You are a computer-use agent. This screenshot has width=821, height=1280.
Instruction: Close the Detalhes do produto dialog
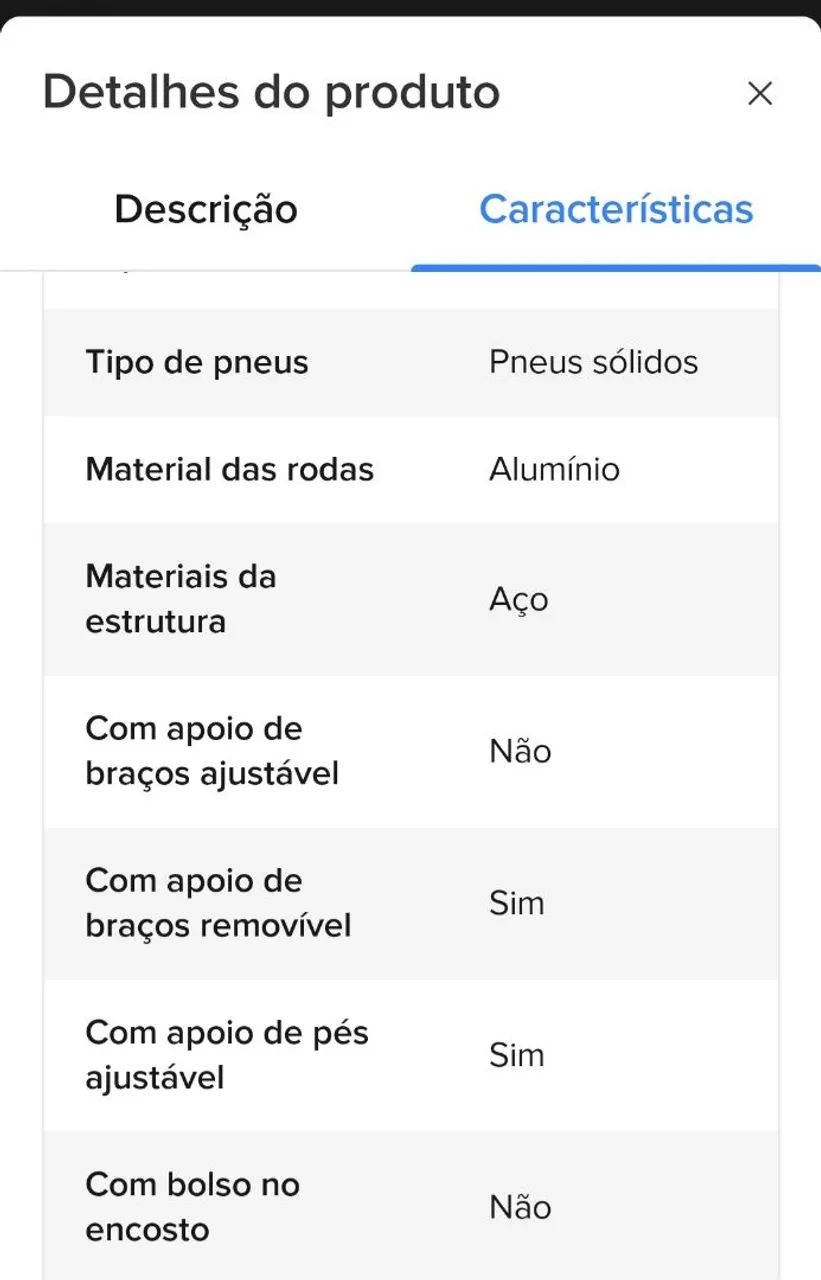point(760,93)
